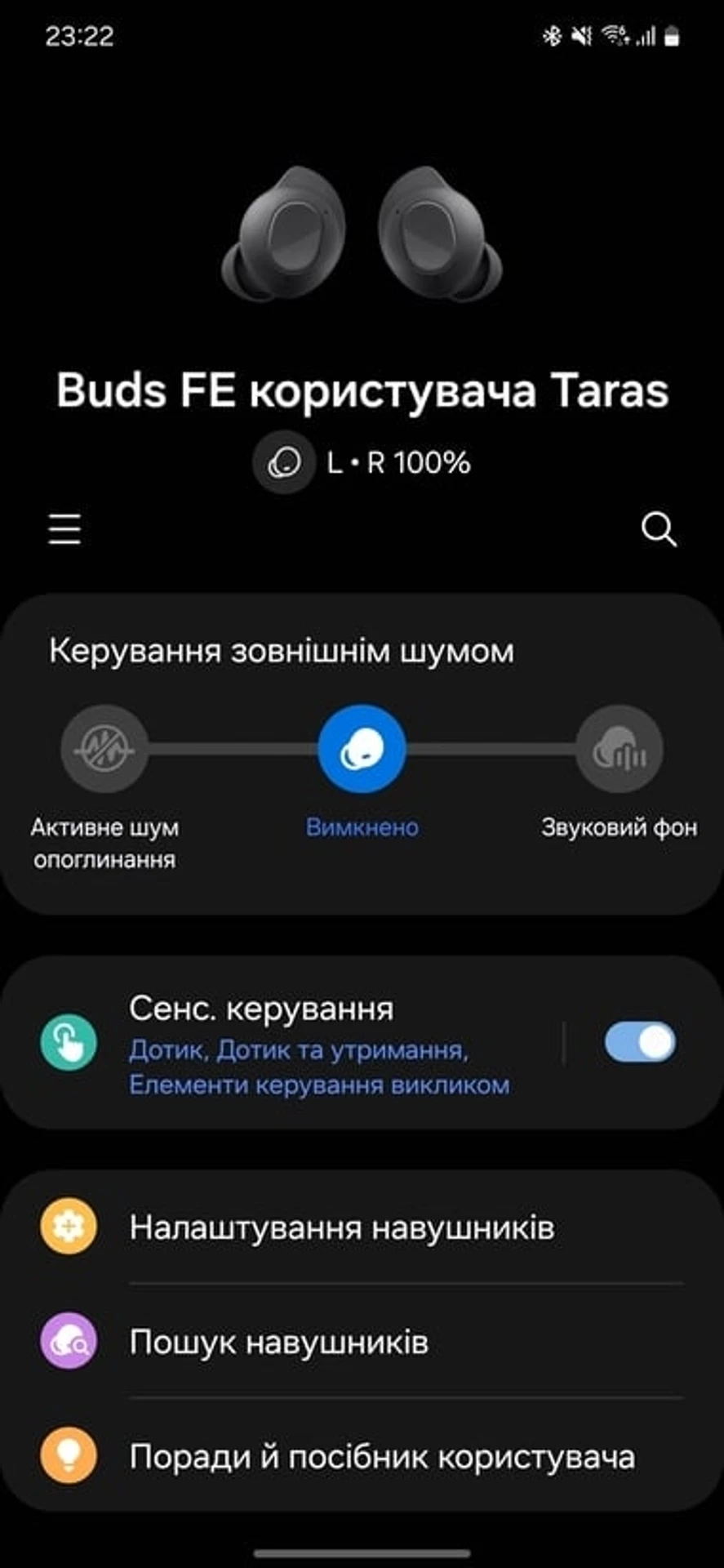The width and height of the screenshot is (724, 1568).
Task: Open Пошук навушників
Action: (278, 1342)
